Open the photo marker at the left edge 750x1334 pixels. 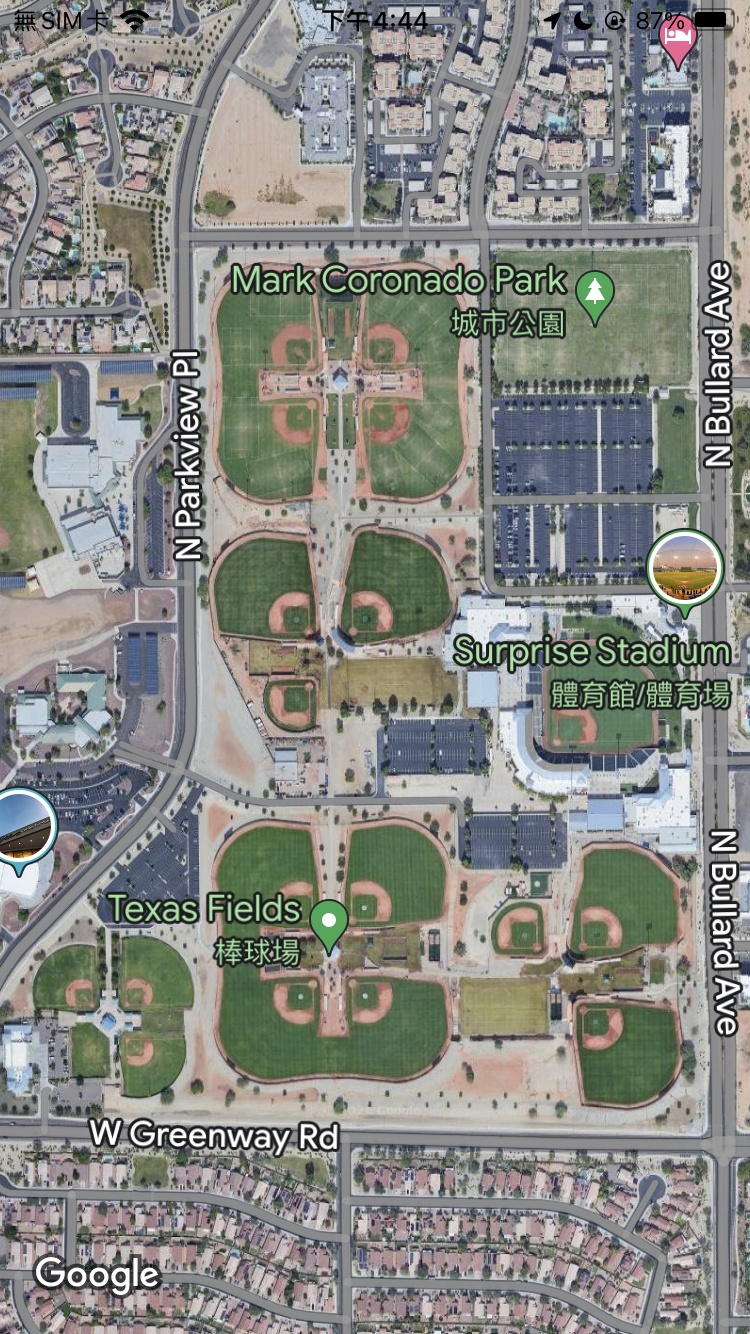click(x=22, y=828)
